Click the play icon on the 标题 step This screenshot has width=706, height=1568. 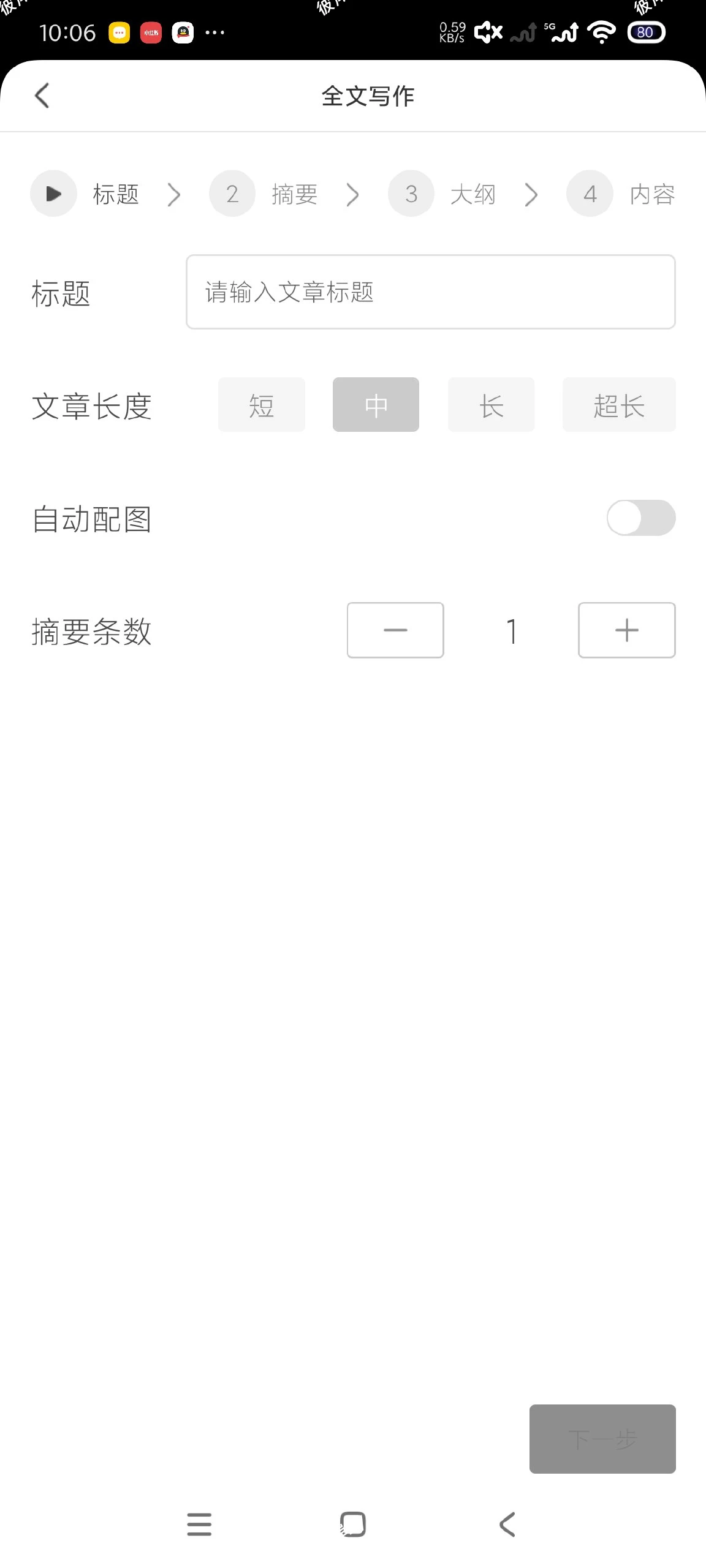click(x=53, y=194)
